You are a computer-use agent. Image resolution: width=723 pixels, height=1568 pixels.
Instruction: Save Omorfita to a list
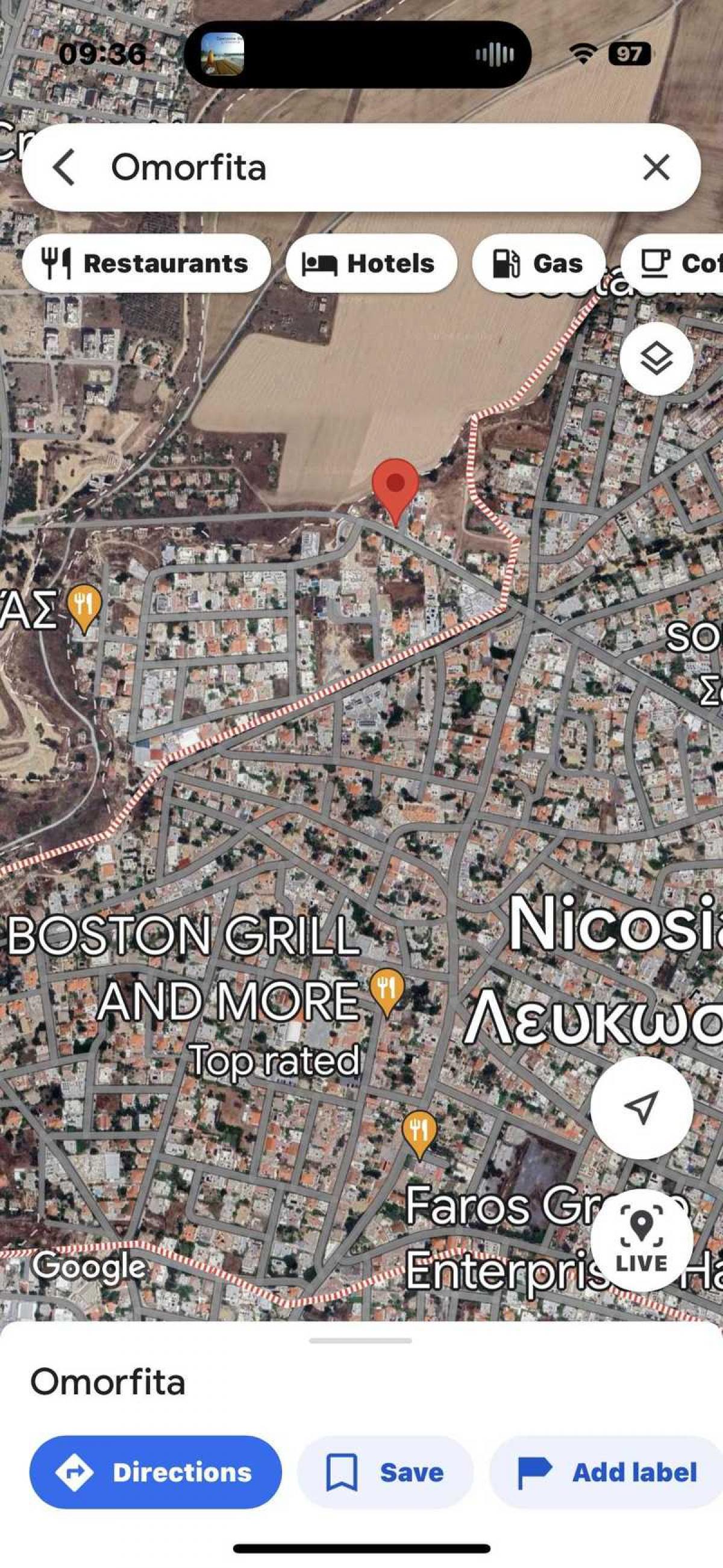point(384,1472)
